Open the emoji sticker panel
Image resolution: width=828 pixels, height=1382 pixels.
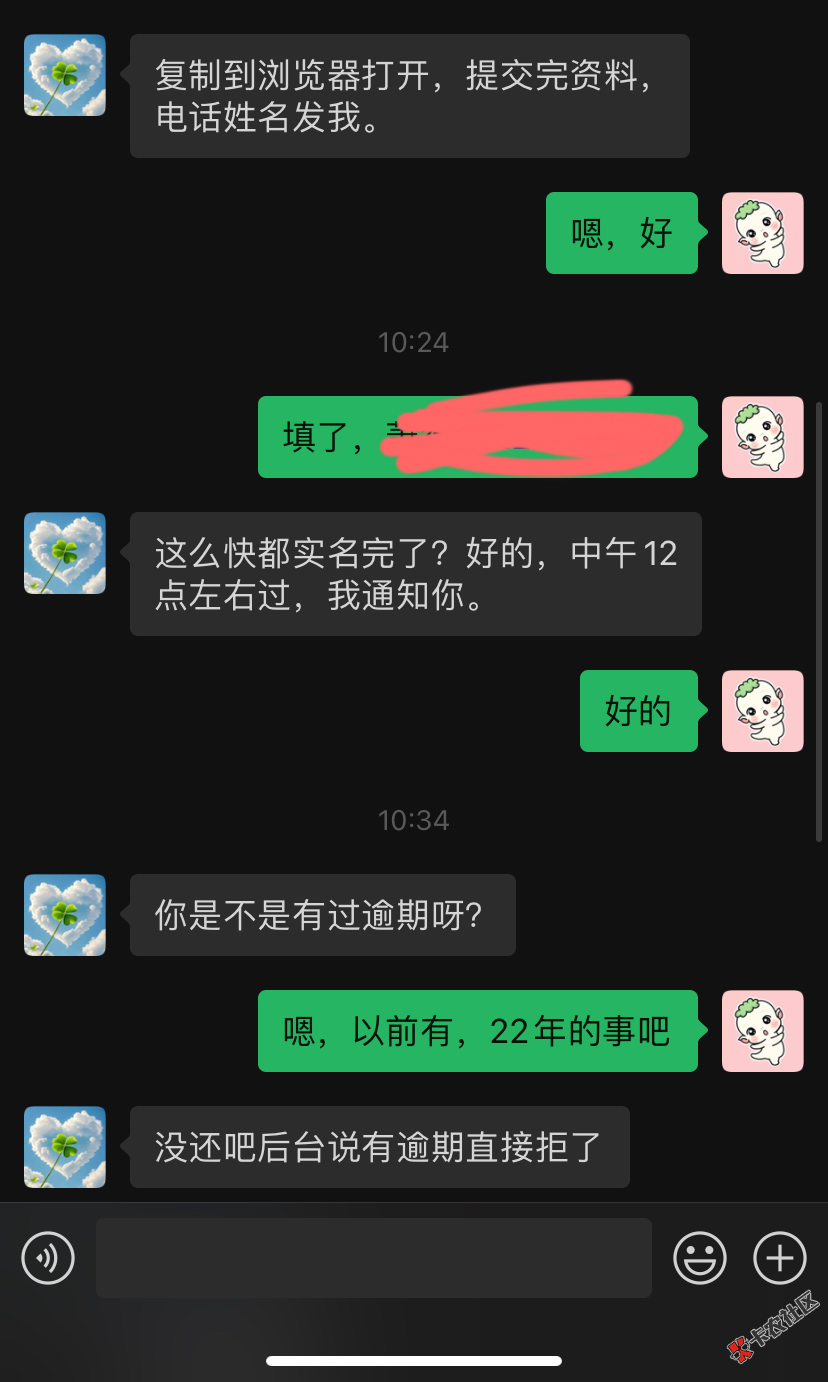(699, 1257)
